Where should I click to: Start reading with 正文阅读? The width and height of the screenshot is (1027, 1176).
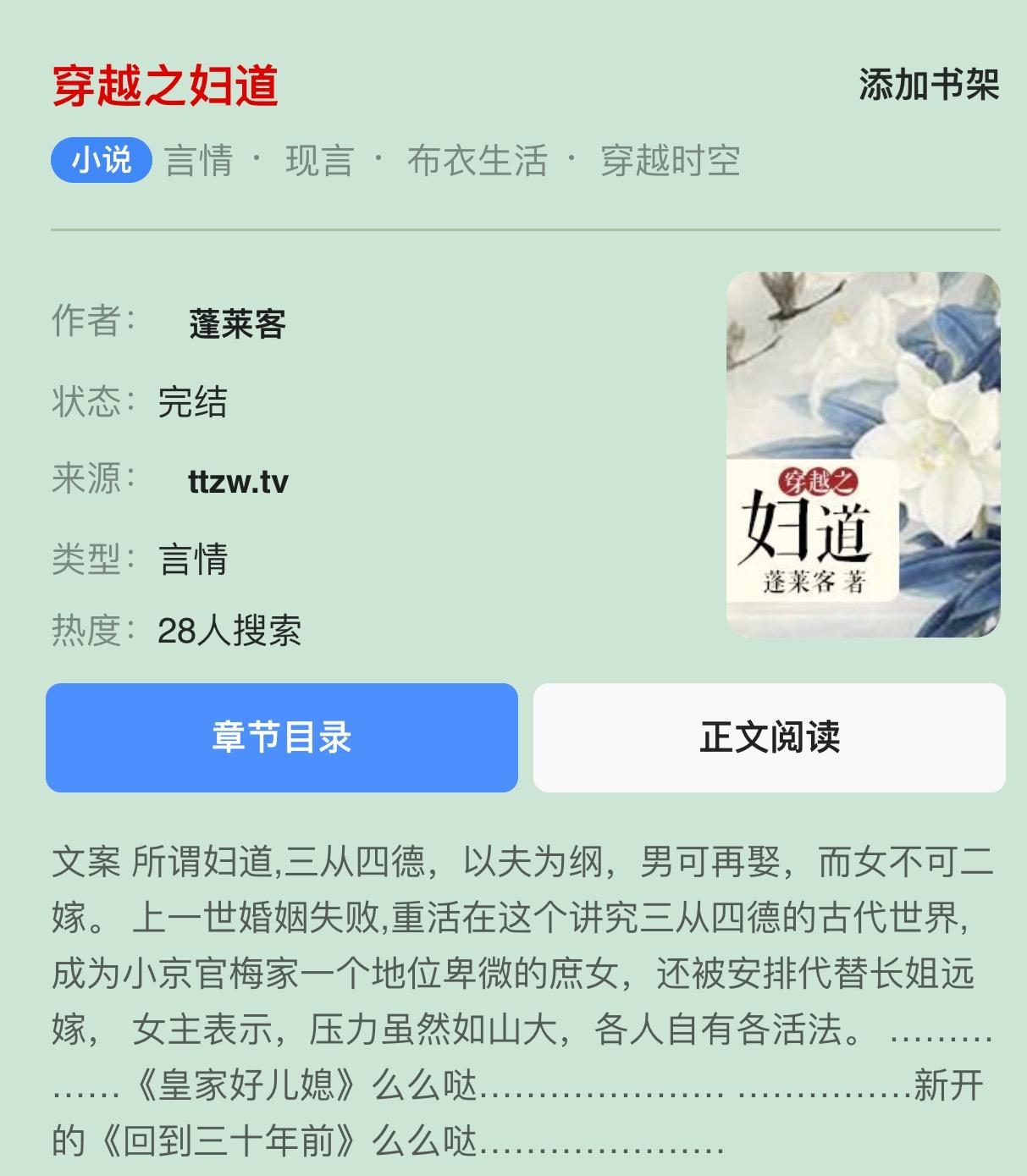click(x=769, y=737)
